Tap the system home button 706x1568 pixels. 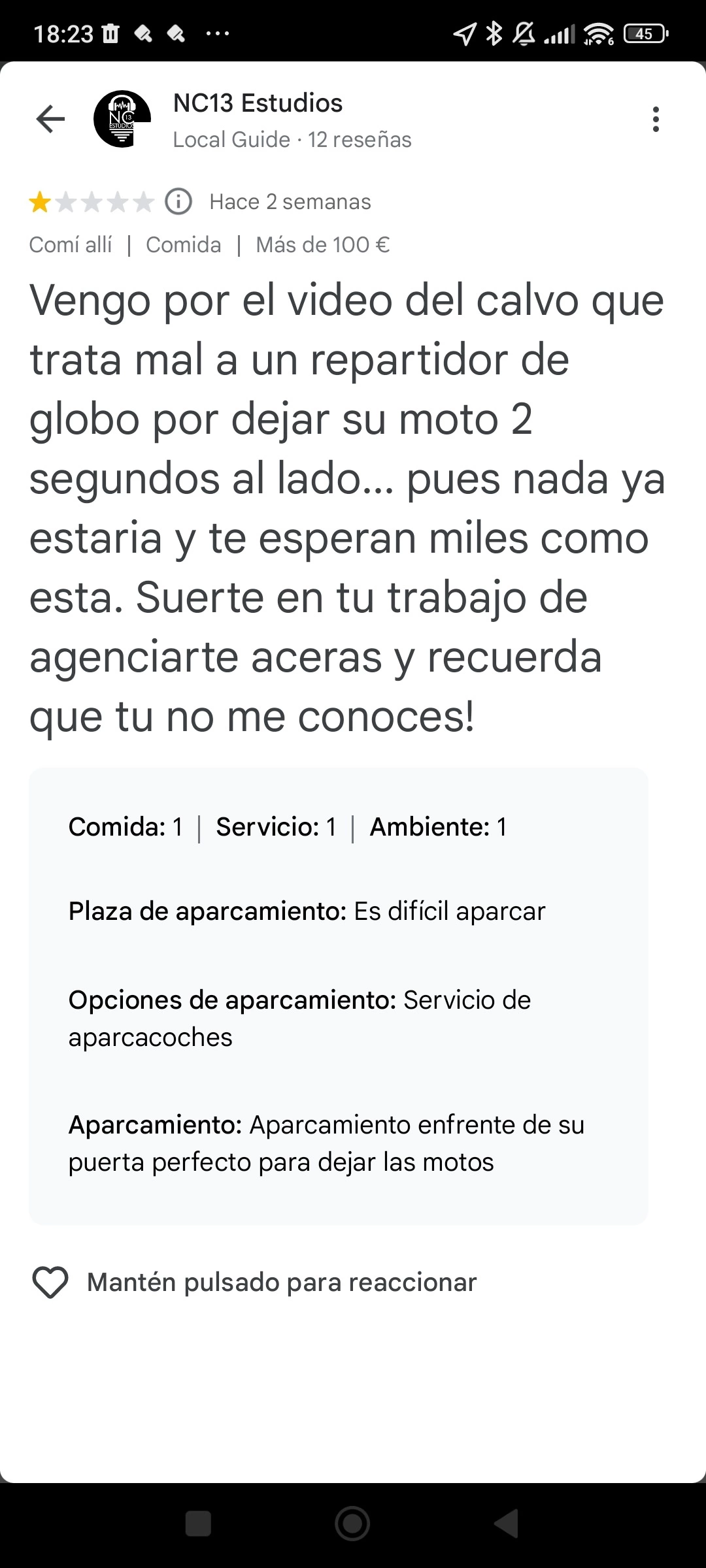point(352,1524)
